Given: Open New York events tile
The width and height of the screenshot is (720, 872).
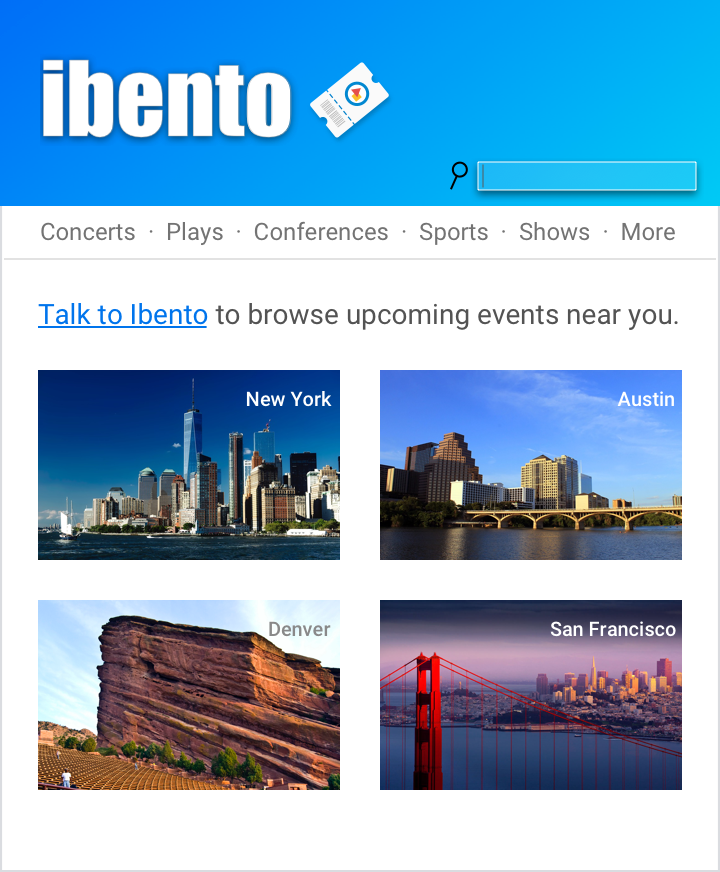Looking at the screenshot, I should [x=189, y=465].
